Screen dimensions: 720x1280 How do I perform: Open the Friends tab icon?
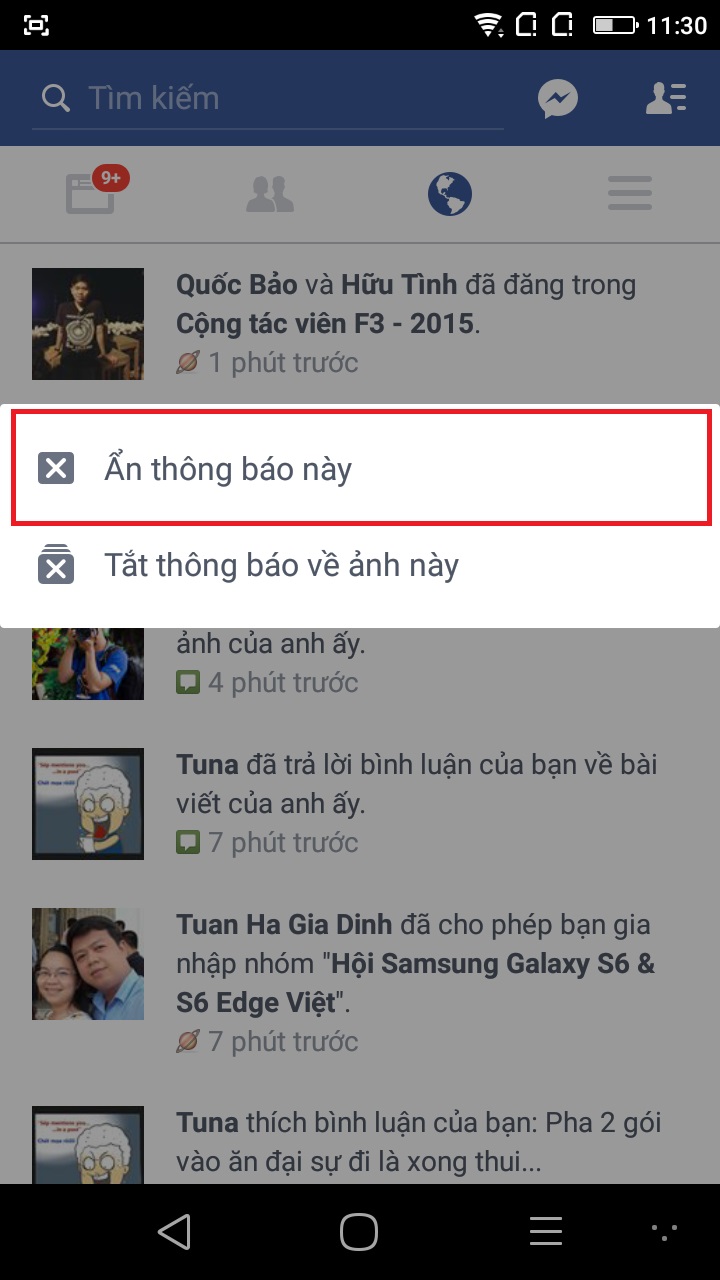pos(269,194)
